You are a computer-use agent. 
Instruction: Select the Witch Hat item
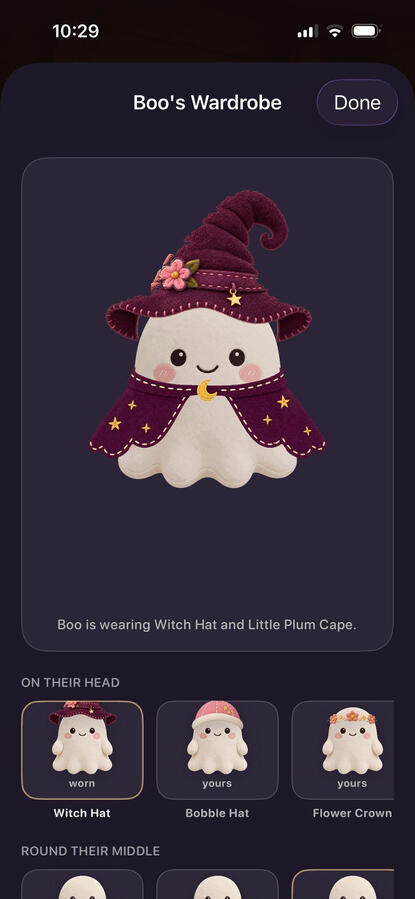tap(82, 750)
